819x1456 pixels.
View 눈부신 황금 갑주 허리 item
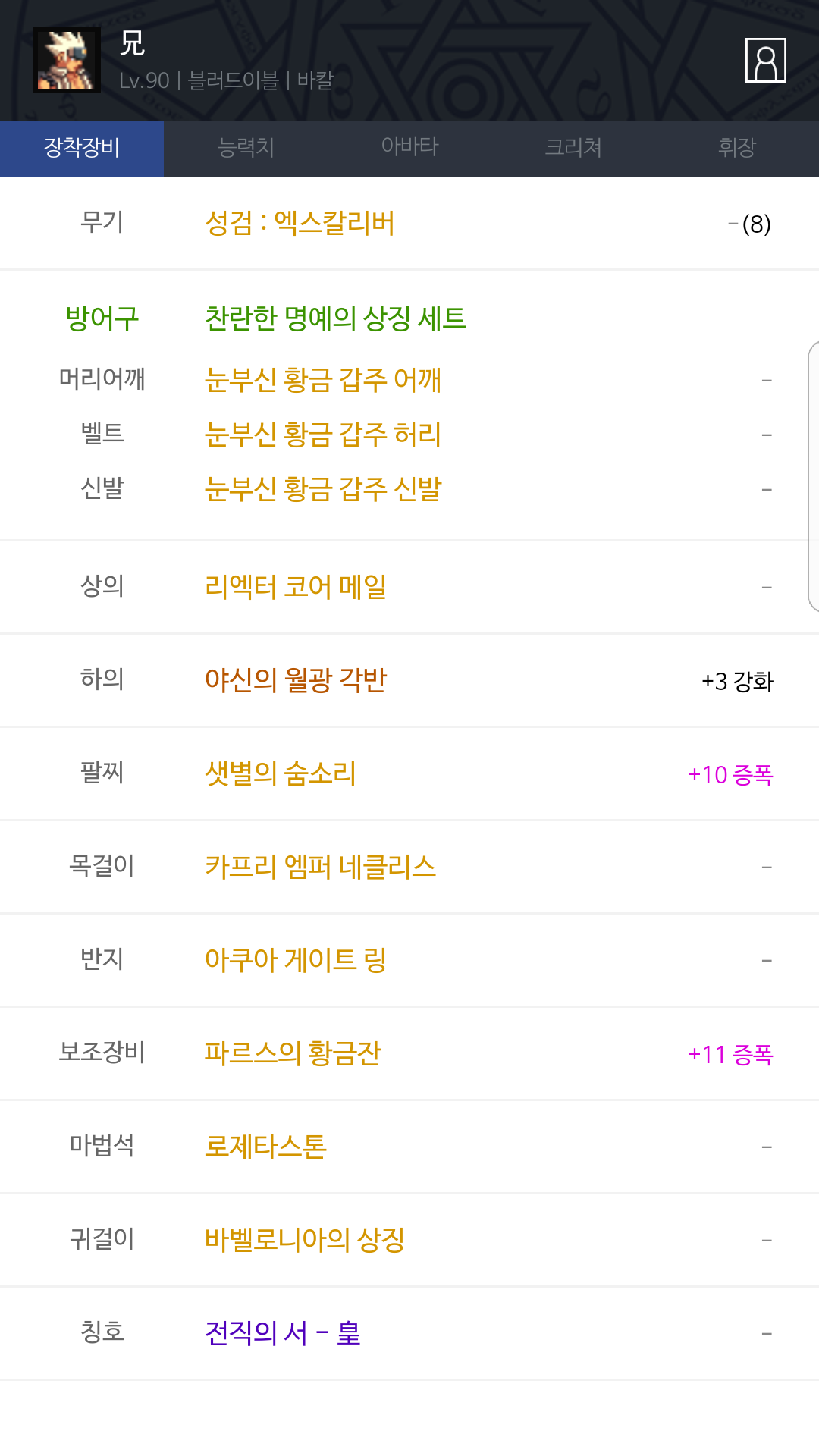[x=323, y=434]
